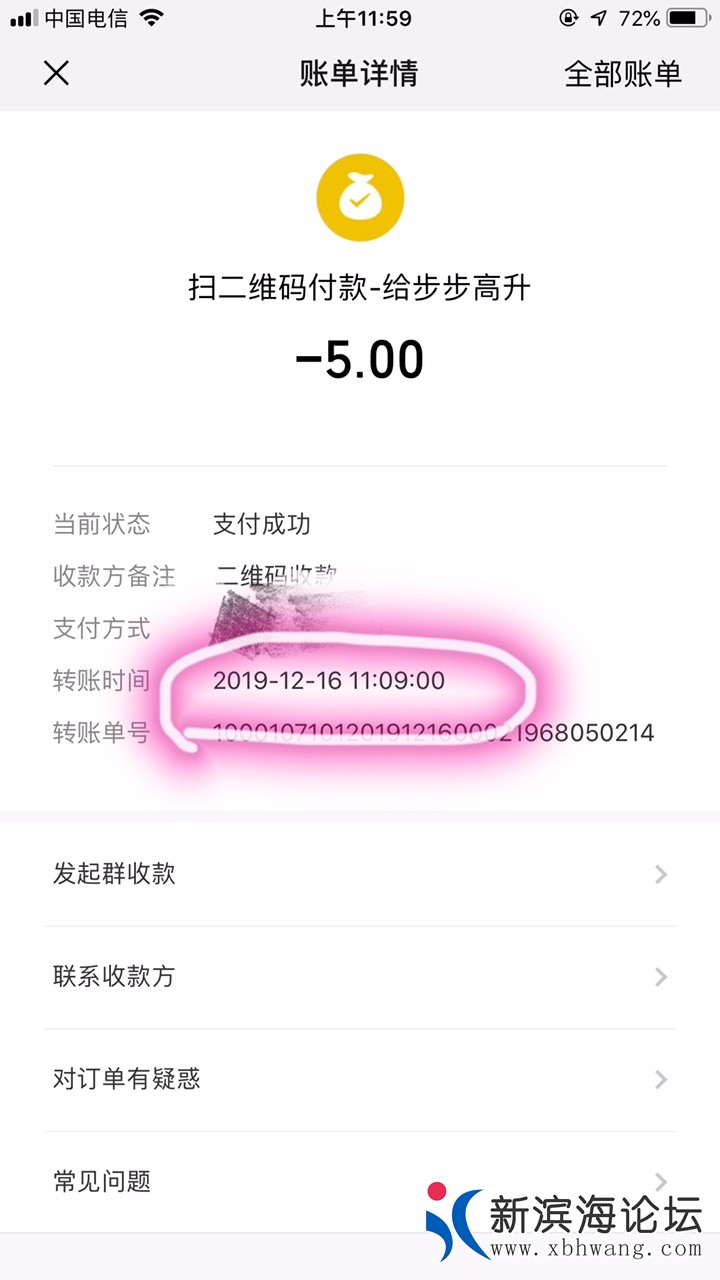Open 发起群收款 option
720x1280 pixels.
pos(360,874)
